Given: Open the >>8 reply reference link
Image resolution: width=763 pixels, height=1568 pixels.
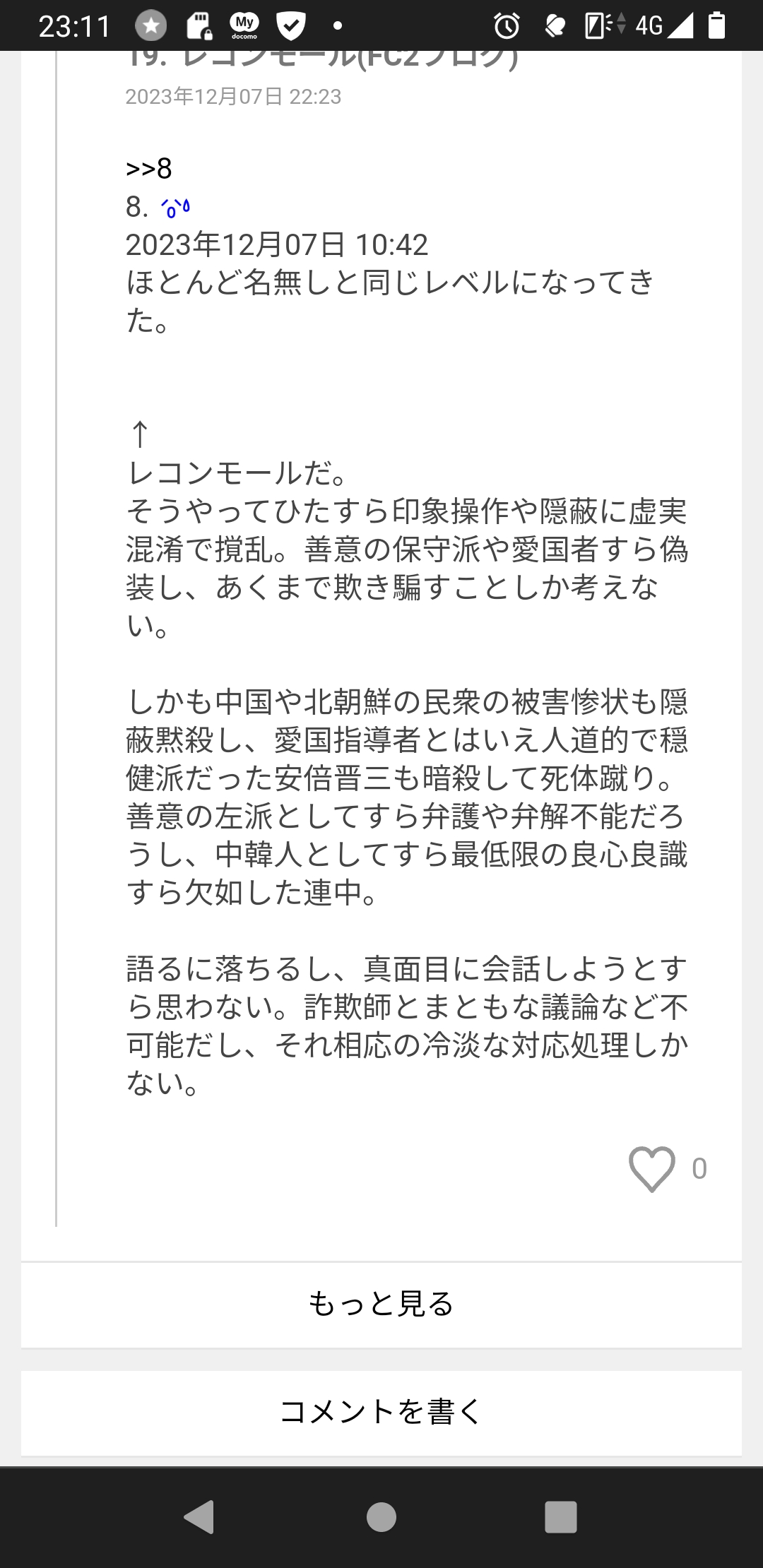Looking at the screenshot, I should (x=149, y=169).
